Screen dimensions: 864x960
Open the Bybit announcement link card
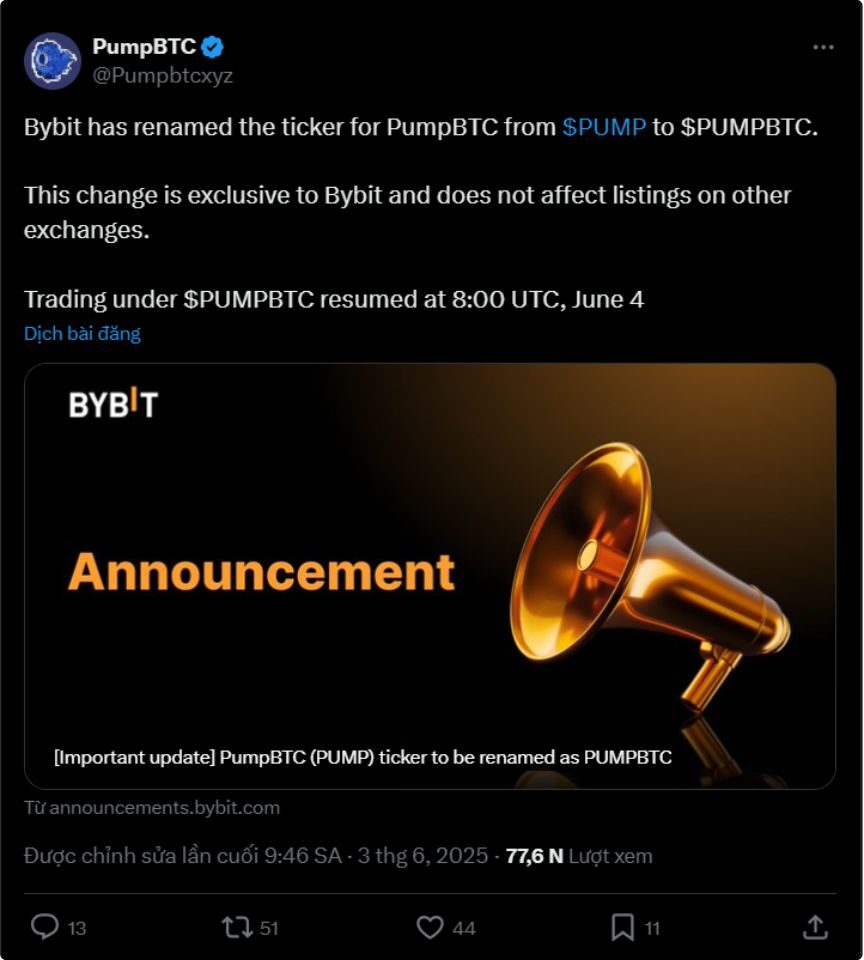tap(430, 576)
